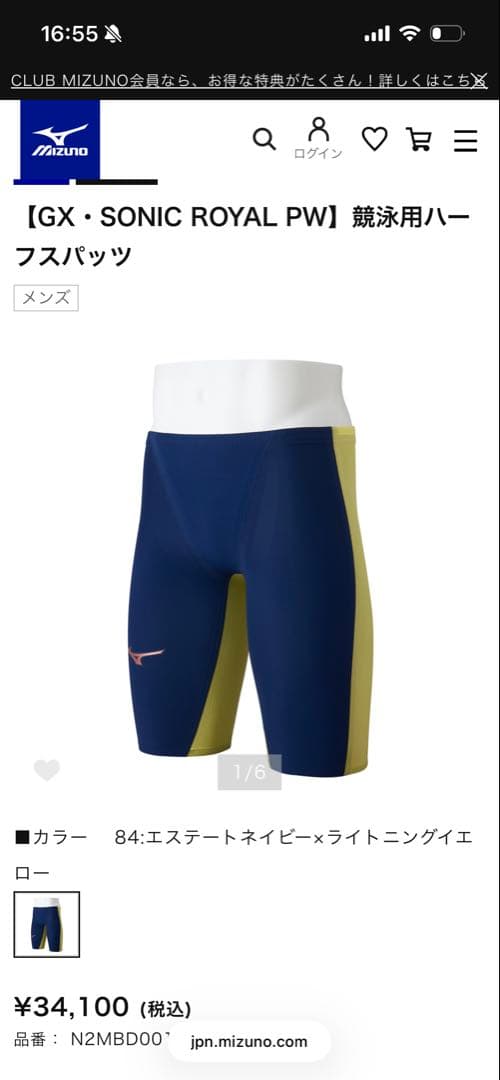Select the メンズ category tag
This screenshot has height=1080, width=500.
pos(46,298)
